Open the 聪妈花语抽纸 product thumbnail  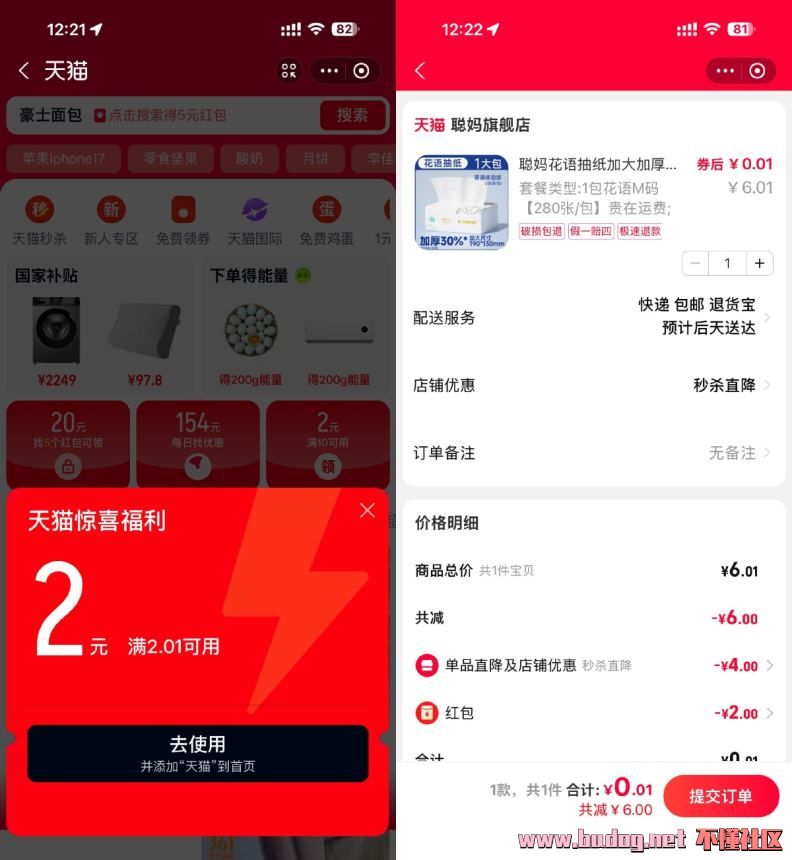tap(462, 201)
